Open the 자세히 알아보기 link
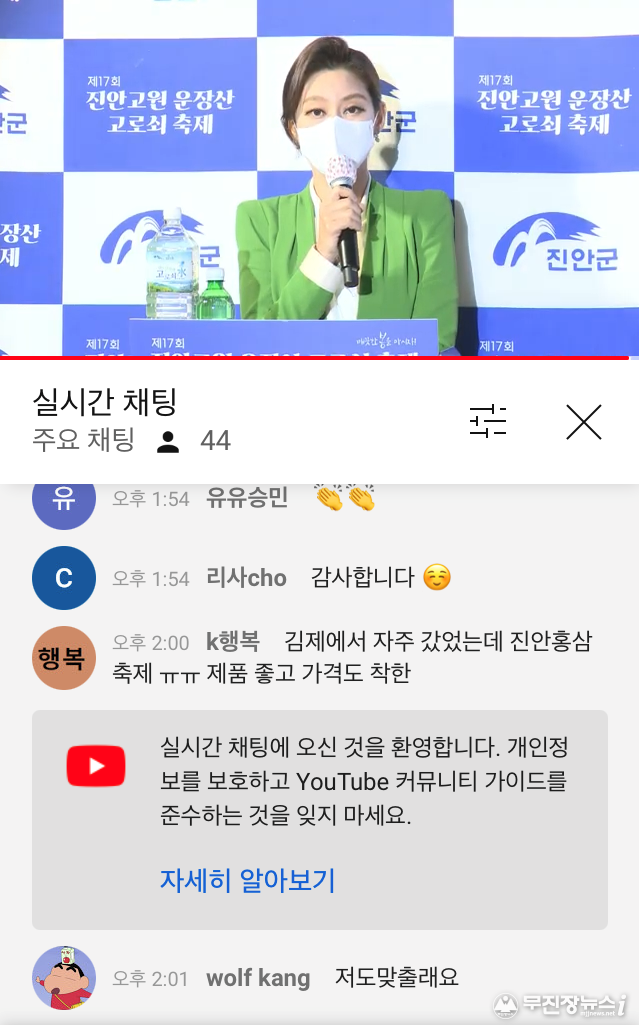 click(x=247, y=880)
